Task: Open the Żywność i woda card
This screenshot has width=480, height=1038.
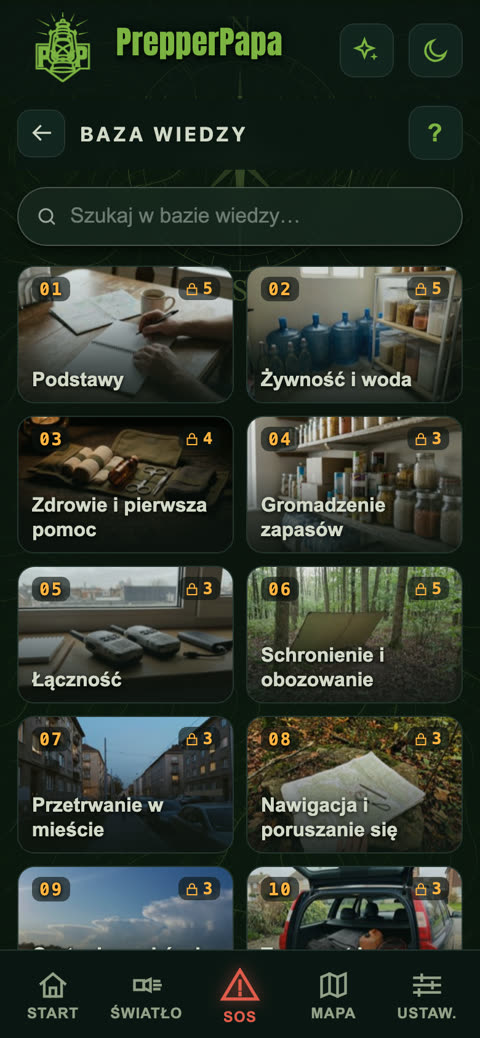Action: (354, 334)
